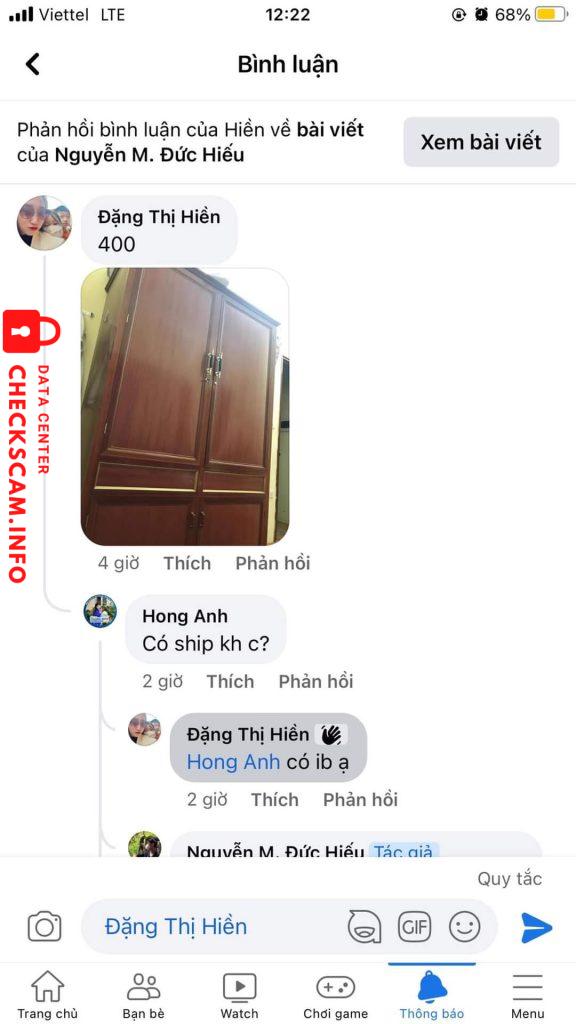
Task: Switch to the Trang chủ tab
Action: tap(48, 995)
